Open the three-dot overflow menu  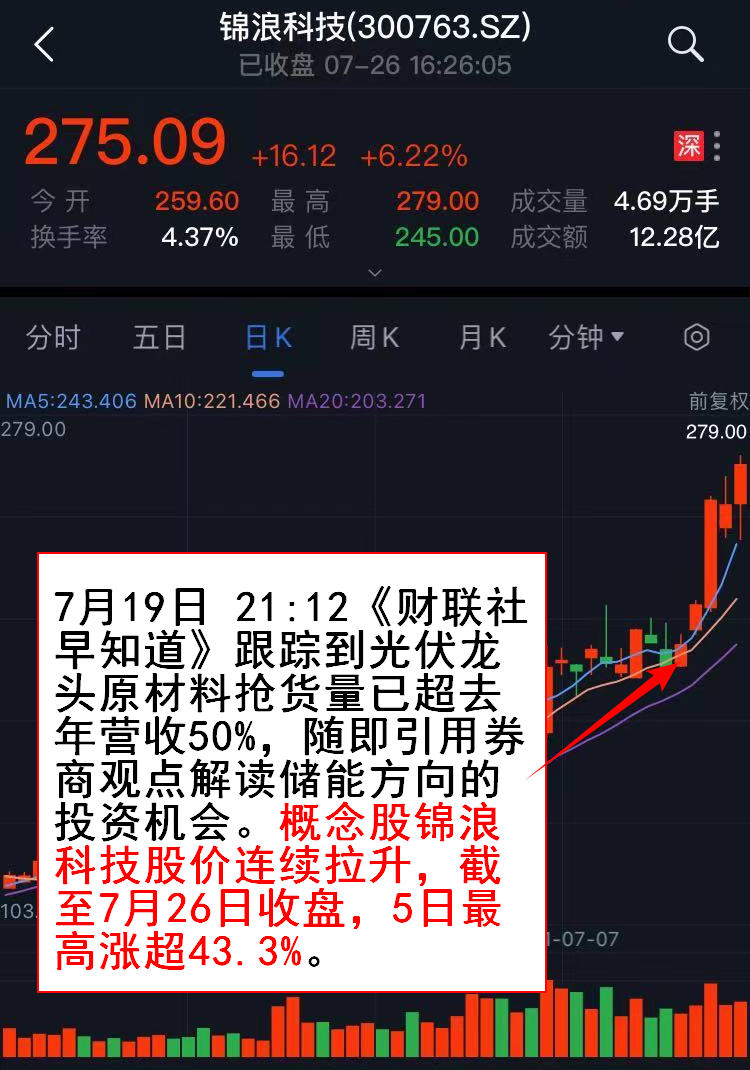(x=718, y=146)
